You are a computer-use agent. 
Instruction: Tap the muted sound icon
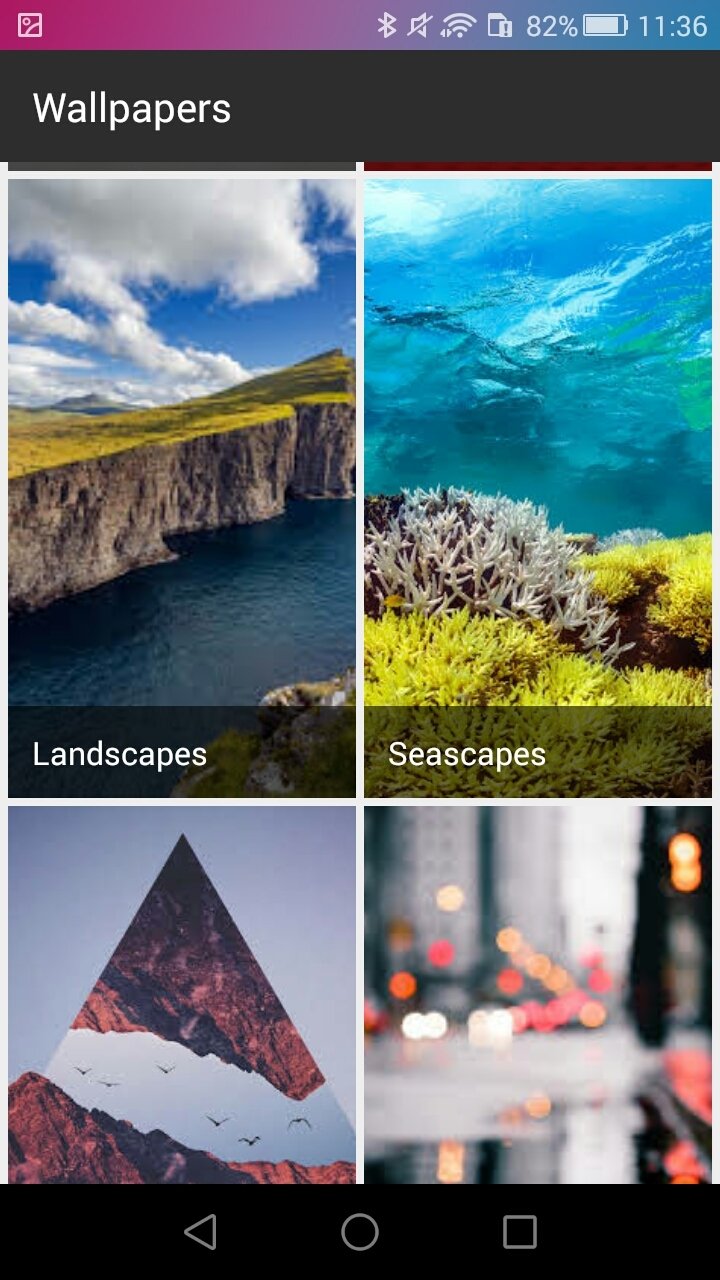[x=419, y=24]
